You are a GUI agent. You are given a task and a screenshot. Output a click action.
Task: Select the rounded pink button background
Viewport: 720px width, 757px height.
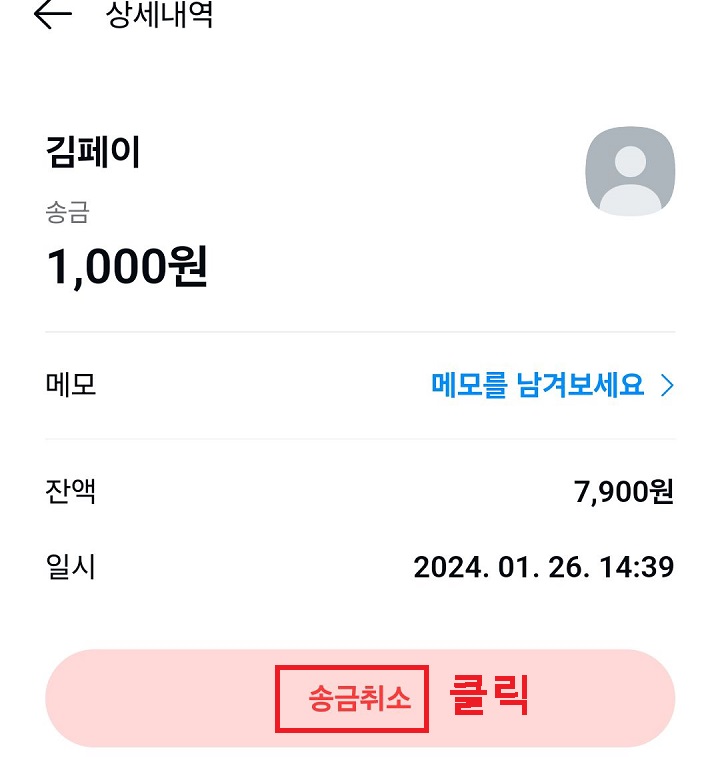150,698
